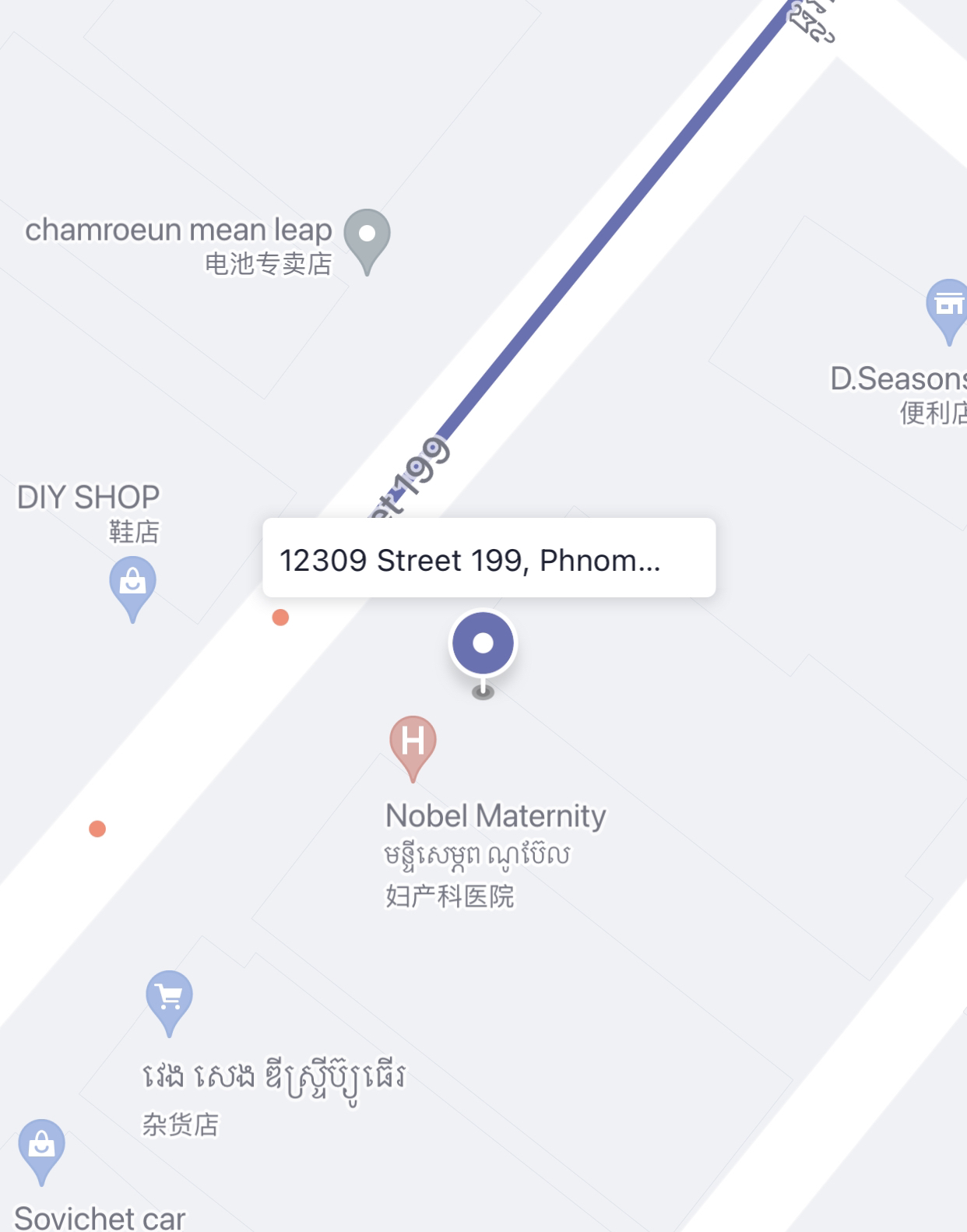Tap the chamroeun mean leap map pin
This screenshot has height=1232, width=967.
coord(367,236)
